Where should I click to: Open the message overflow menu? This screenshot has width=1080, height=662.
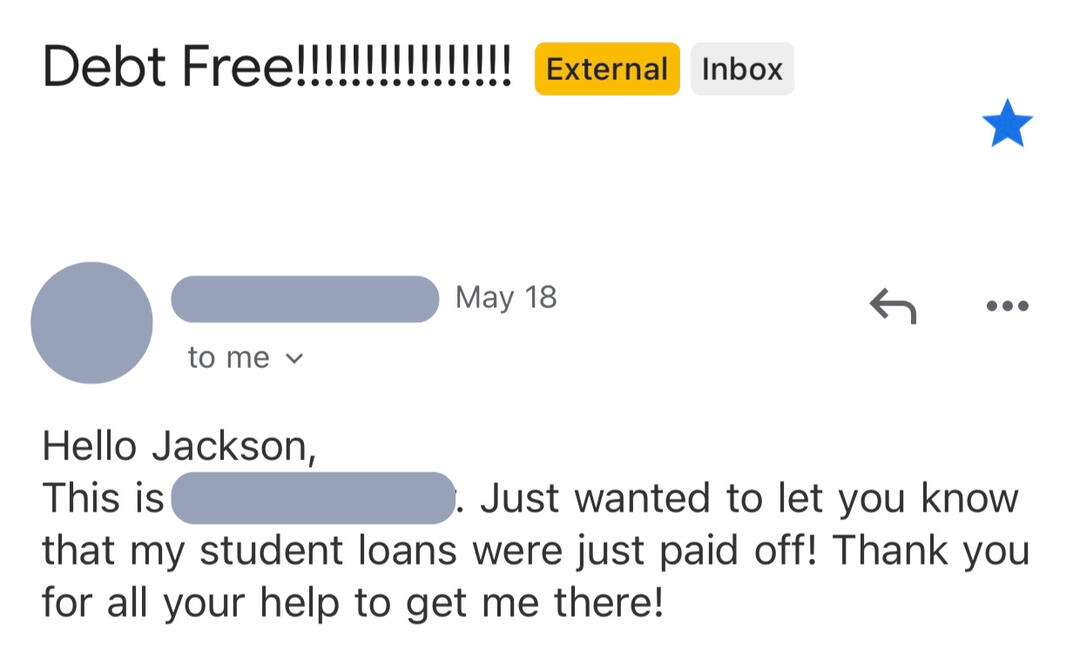coord(1006,306)
